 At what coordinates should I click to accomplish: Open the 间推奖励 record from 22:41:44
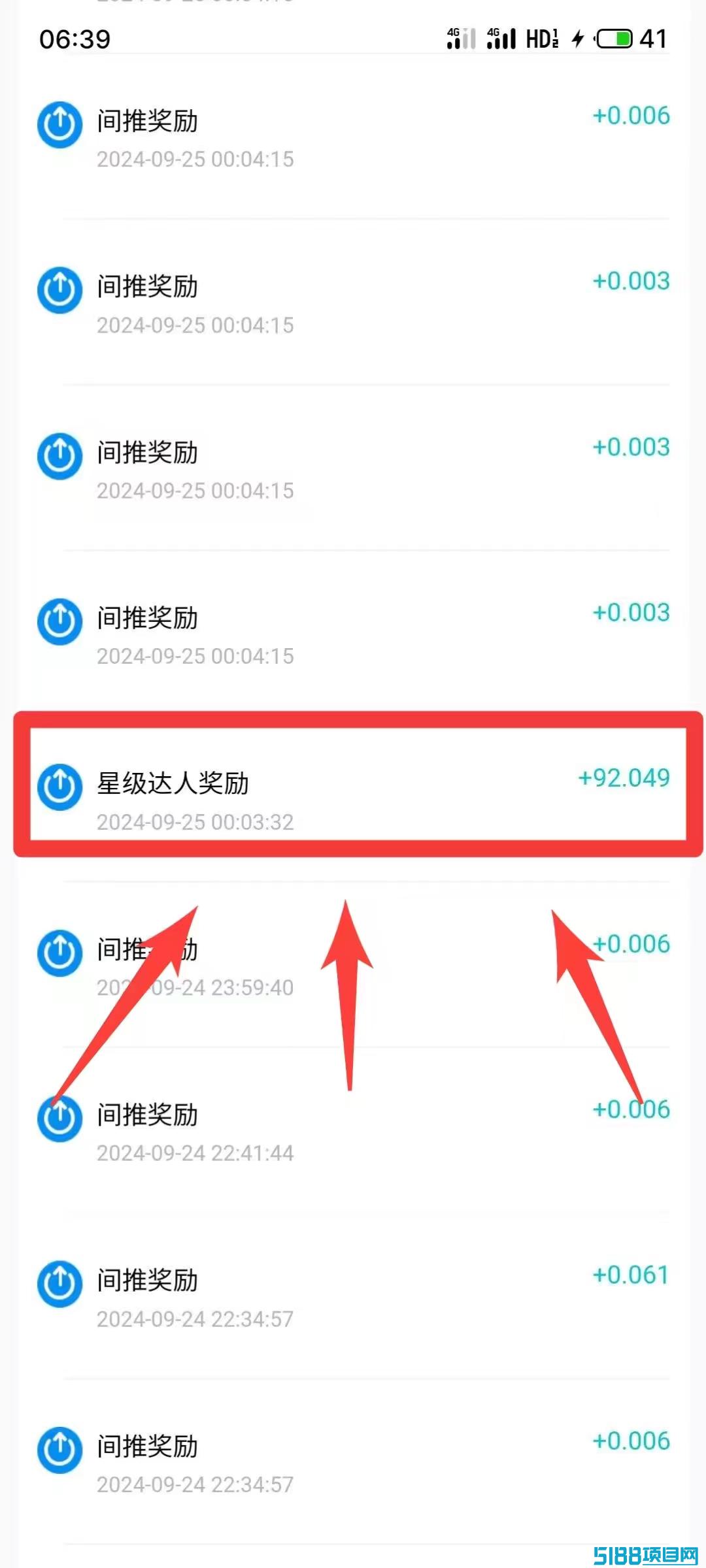[353, 1130]
